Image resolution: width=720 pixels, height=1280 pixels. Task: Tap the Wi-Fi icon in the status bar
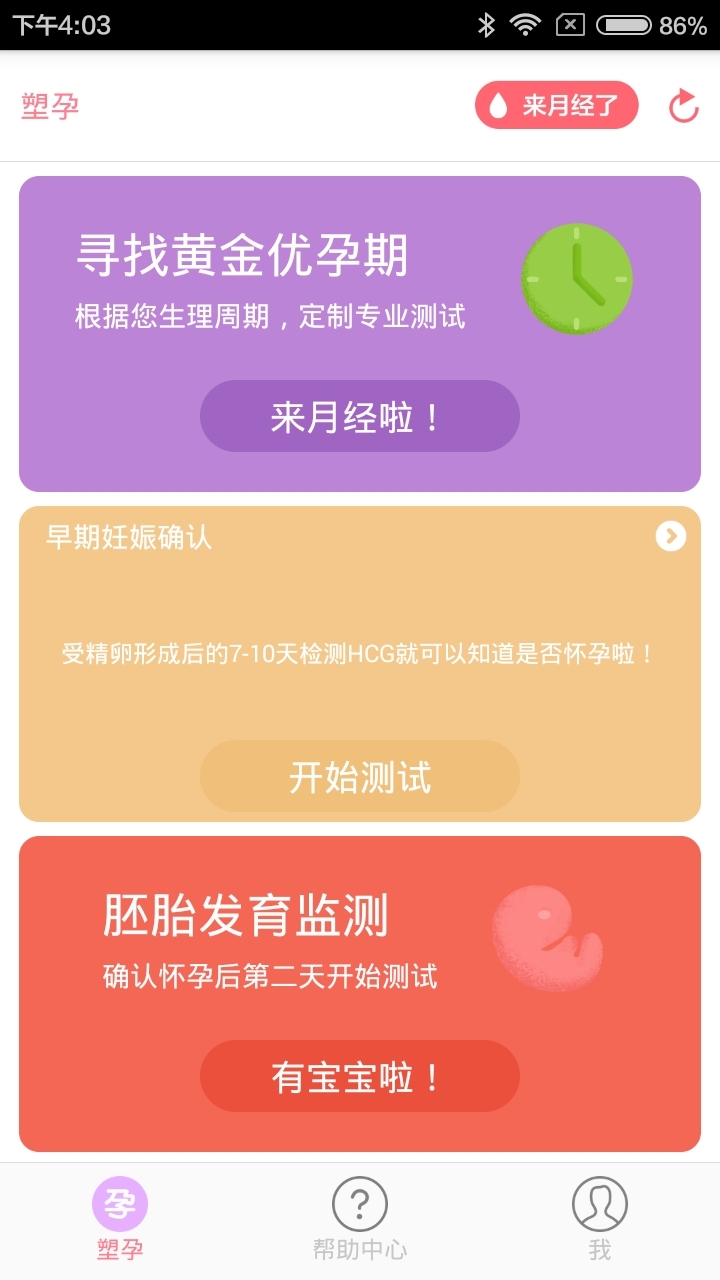pos(525,22)
